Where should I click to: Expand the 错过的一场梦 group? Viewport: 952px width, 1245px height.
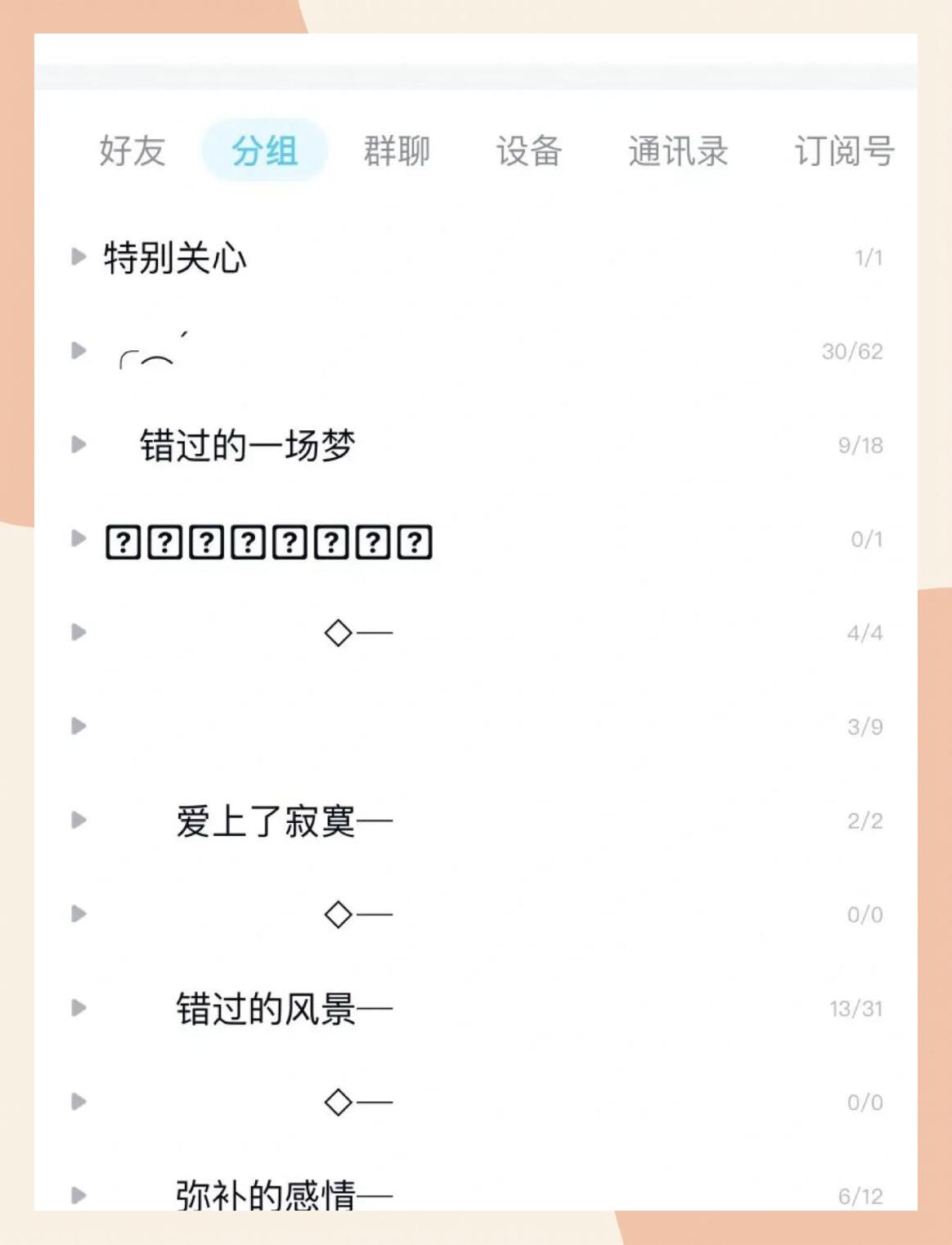point(78,444)
